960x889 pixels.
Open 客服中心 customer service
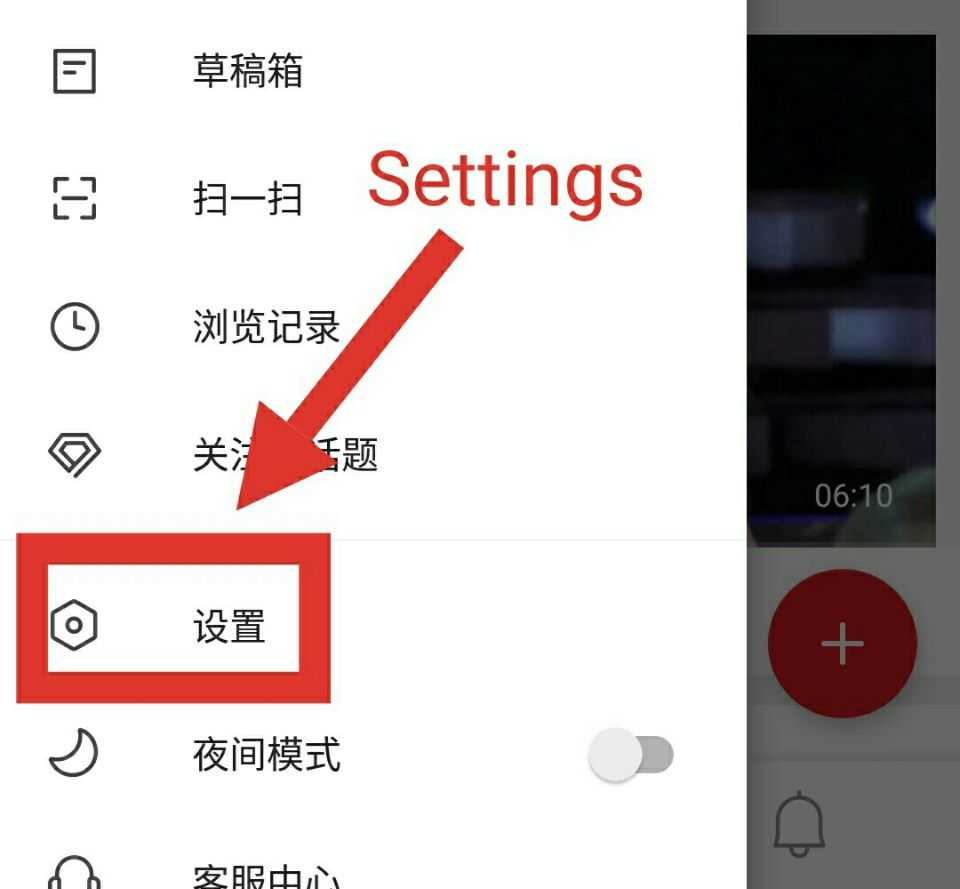266,875
